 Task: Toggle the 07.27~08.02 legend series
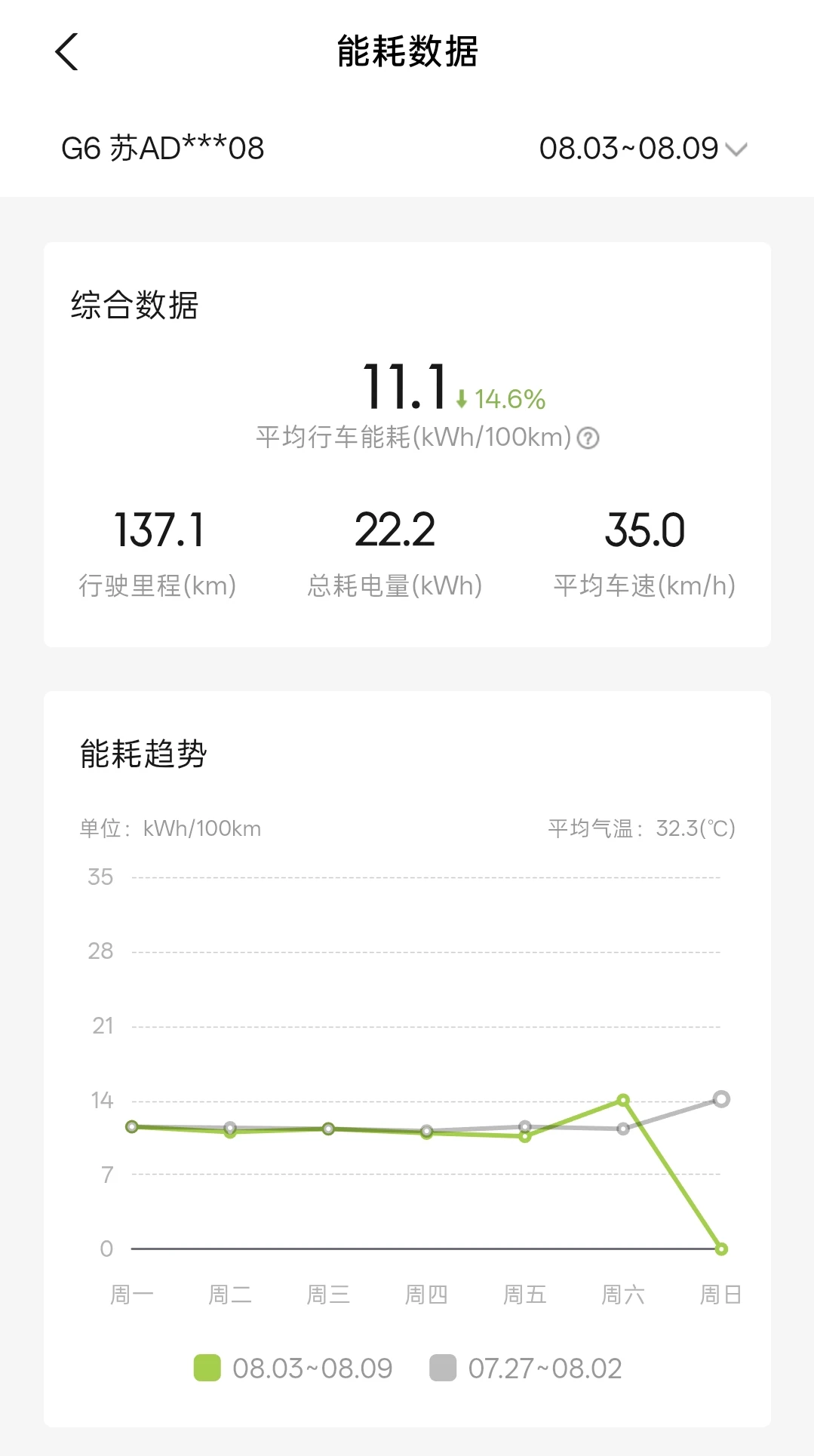[526, 1368]
